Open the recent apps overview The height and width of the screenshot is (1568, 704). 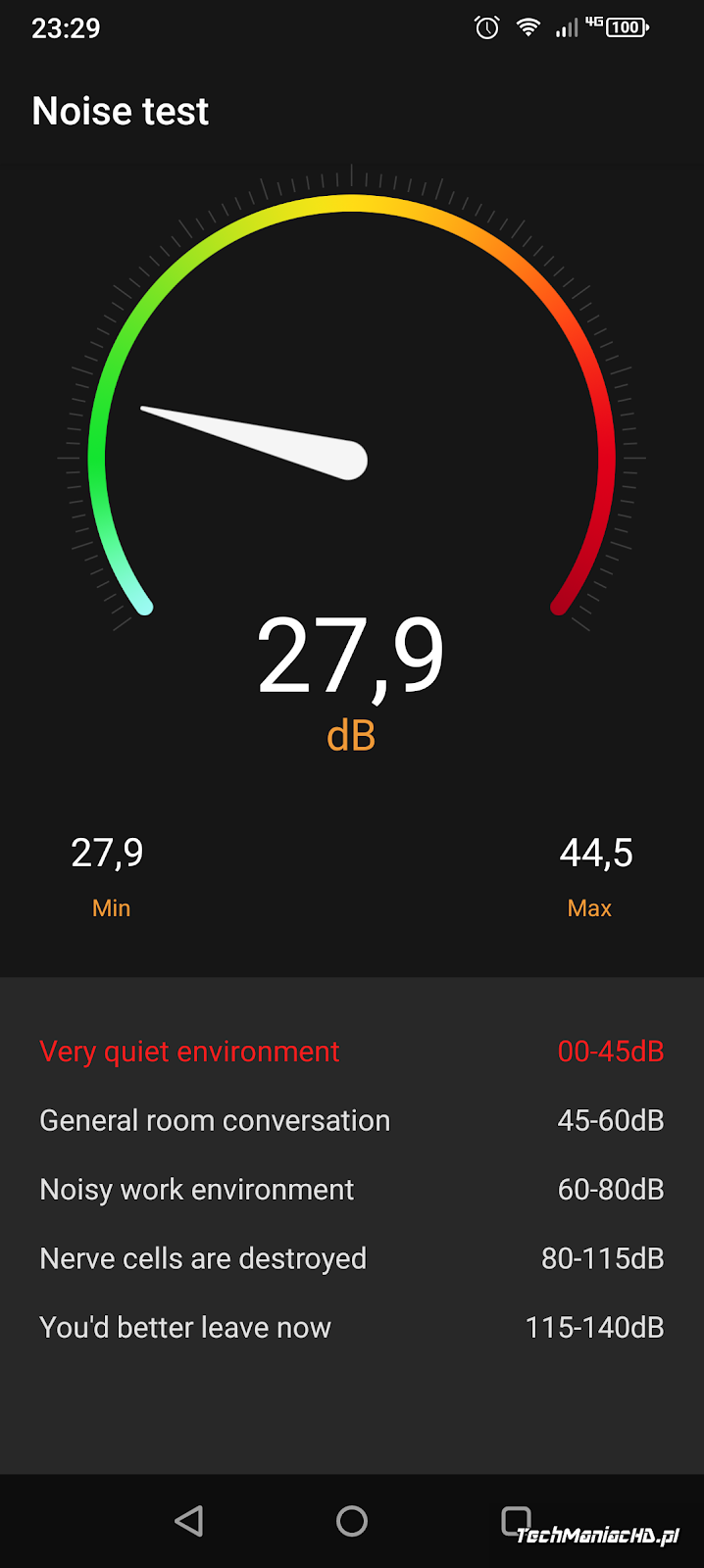516,1521
